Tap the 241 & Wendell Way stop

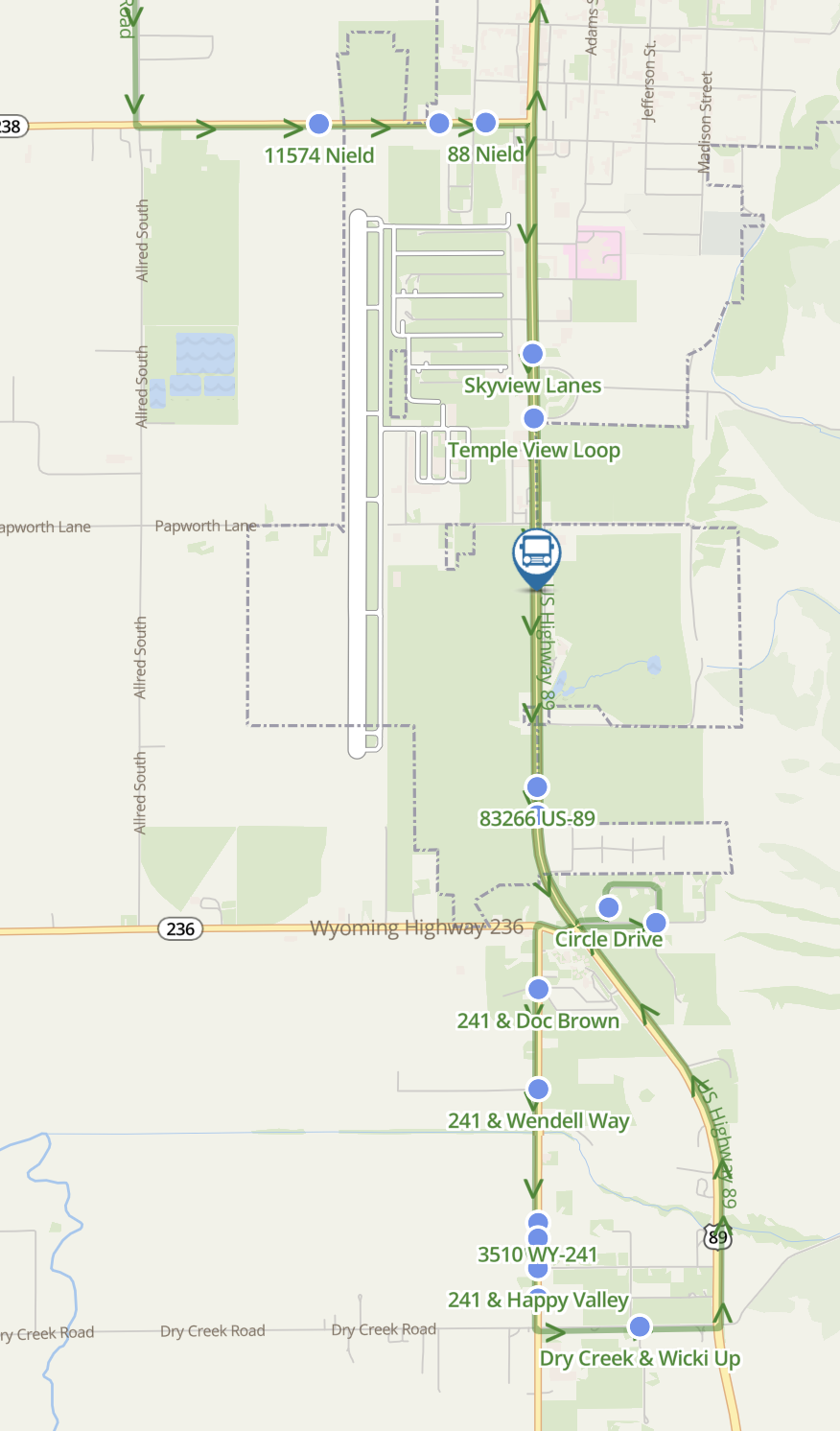click(x=538, y=1089)
